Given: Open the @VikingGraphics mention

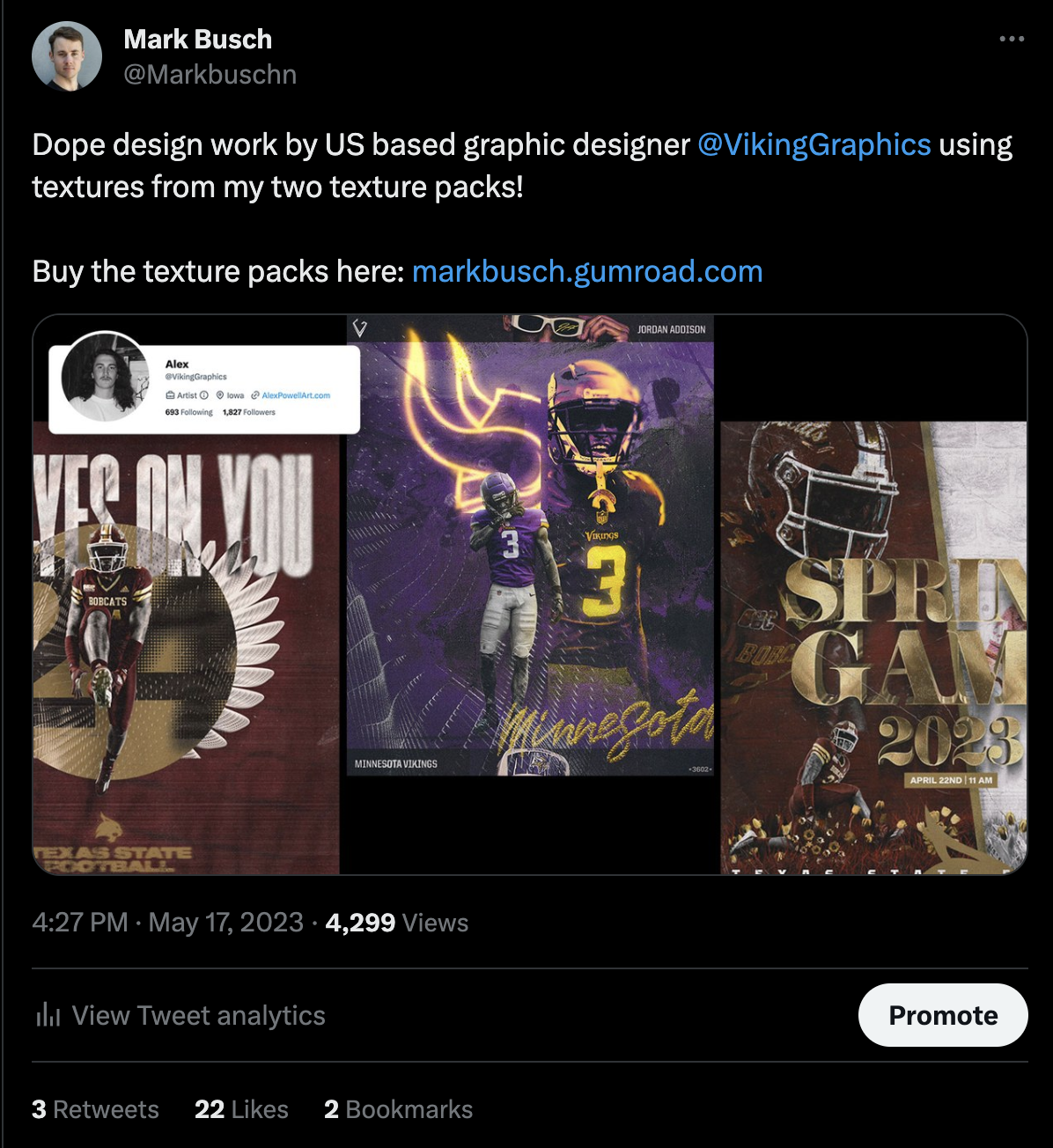Looking at the screenshot, I should pyautogui.click(x=814, y=144).
